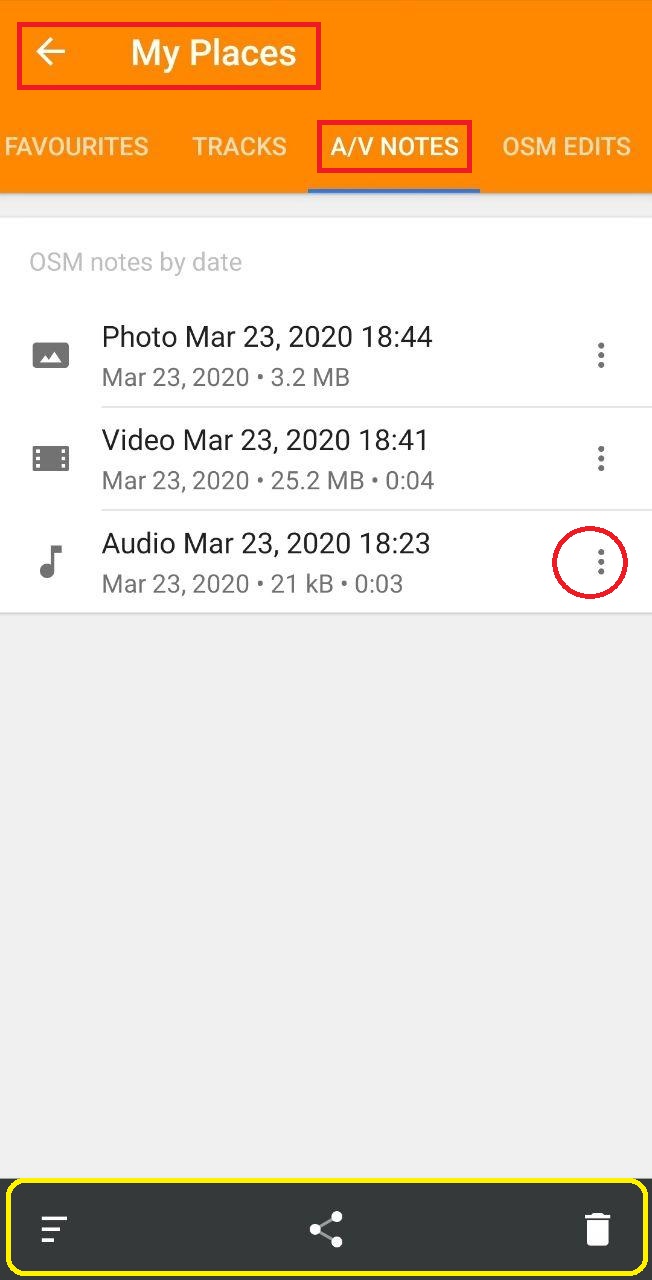Open Audio Mar 23, 2020 18:23 note

(x=267, y=561)
